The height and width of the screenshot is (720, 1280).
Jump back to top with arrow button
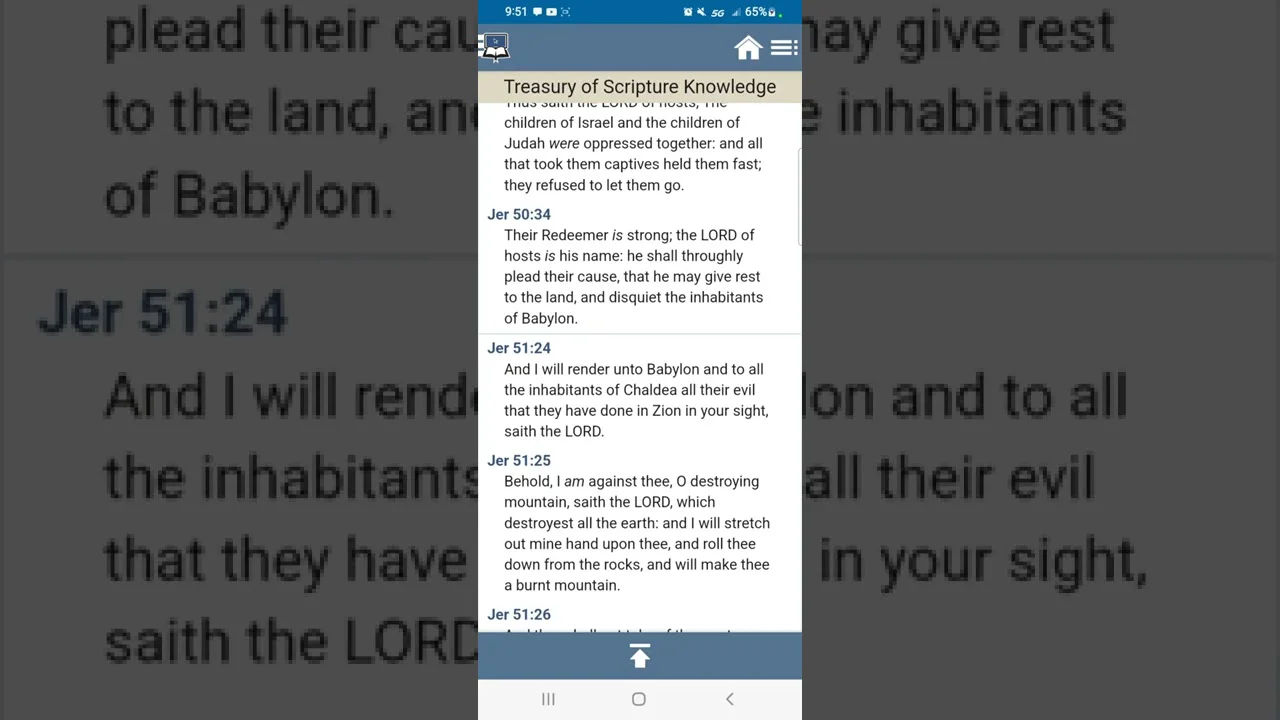pos(640,656)
